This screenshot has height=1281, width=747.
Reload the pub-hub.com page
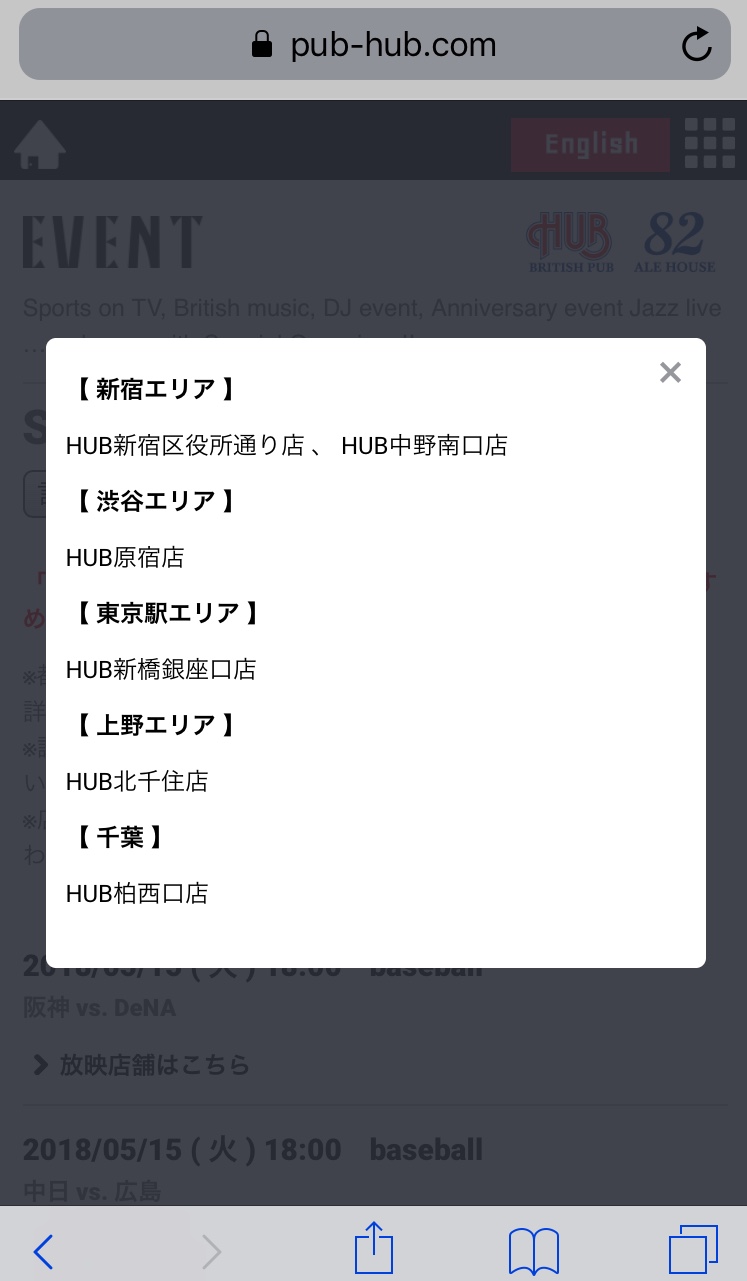696,45
